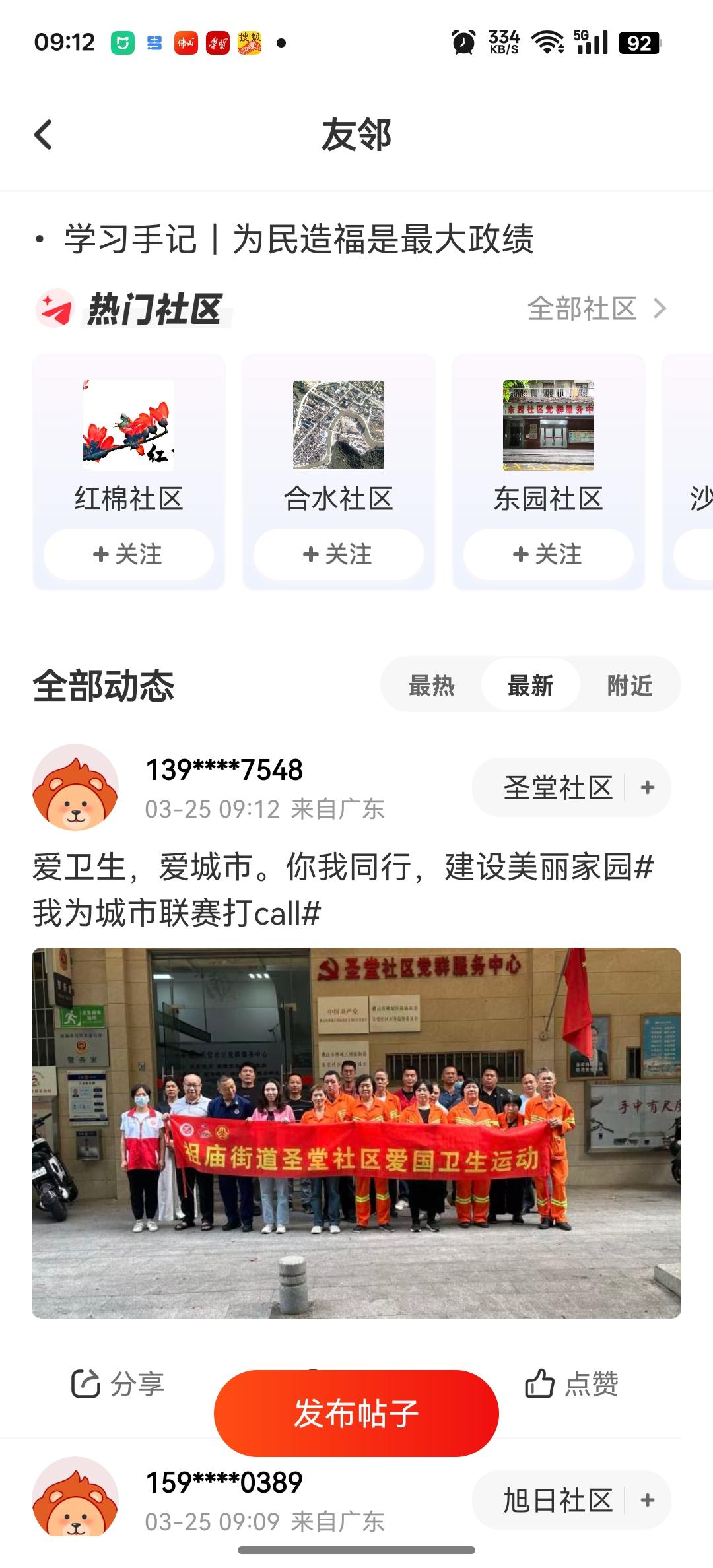The image size is (713, 1568).
Task: Switch to the 最热 tab
Action: [x=432, y=686]
